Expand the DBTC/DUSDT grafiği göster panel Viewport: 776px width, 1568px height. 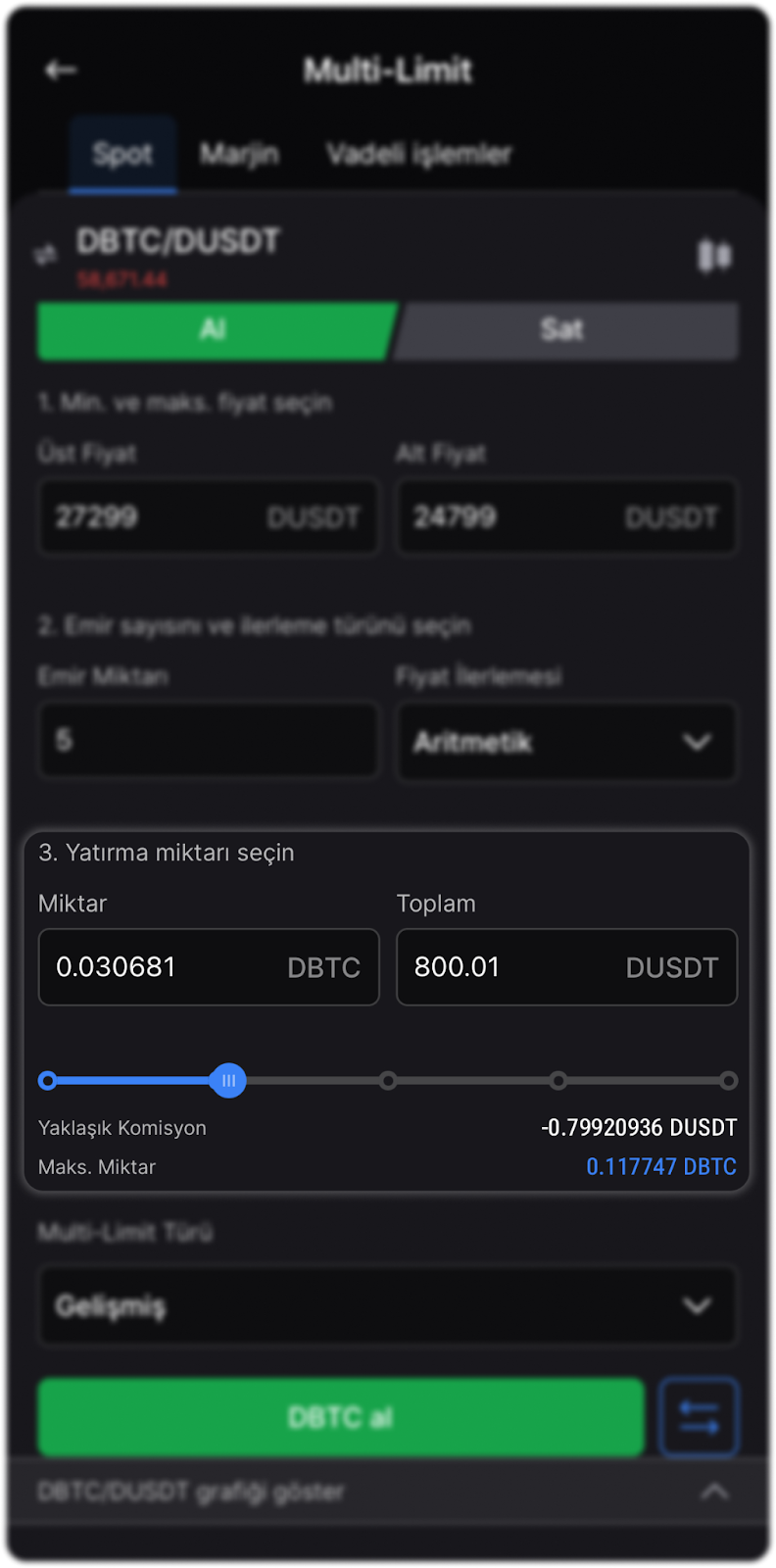387,1492
